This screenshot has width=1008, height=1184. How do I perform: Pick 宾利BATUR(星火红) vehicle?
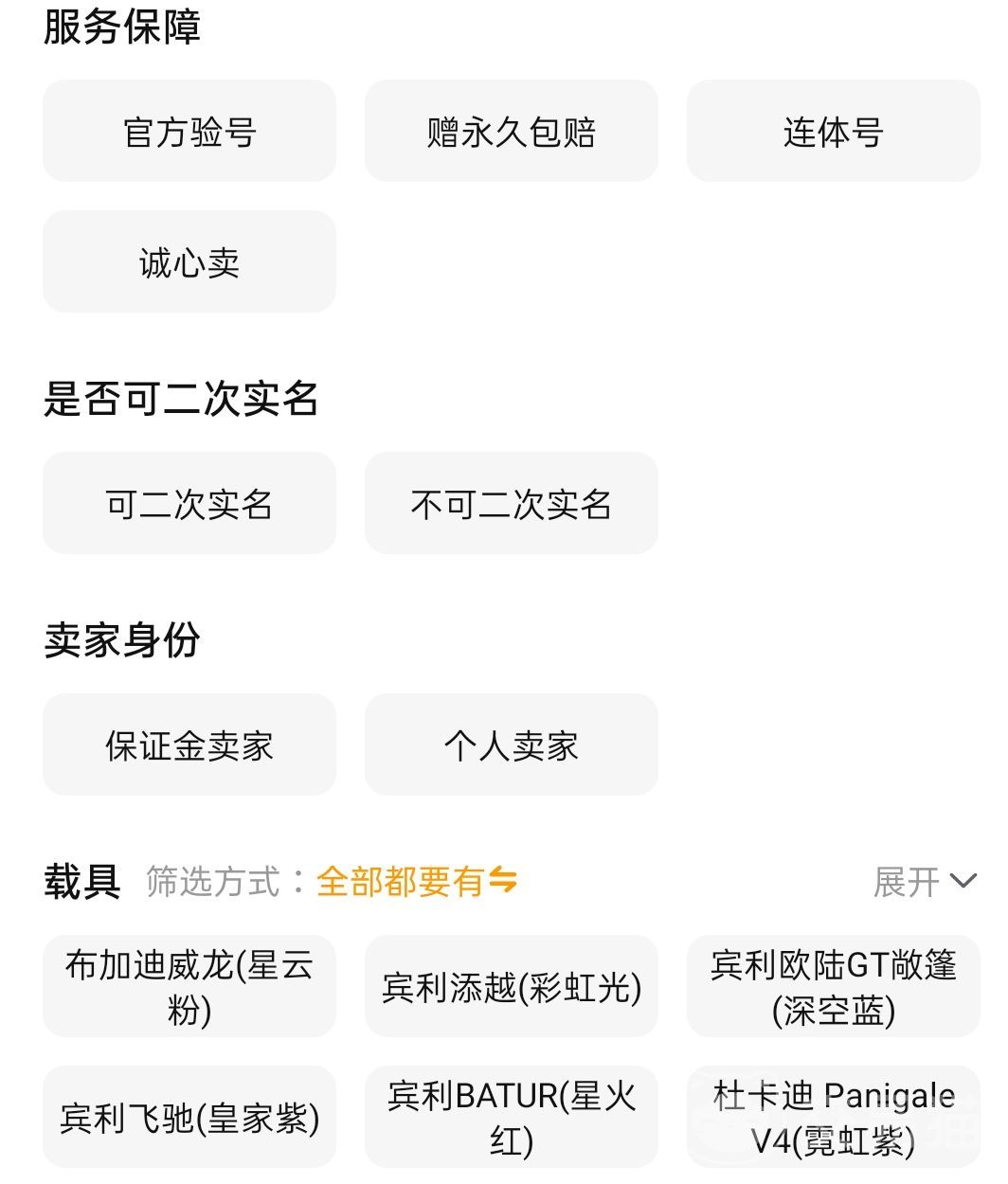[511, 1118]
